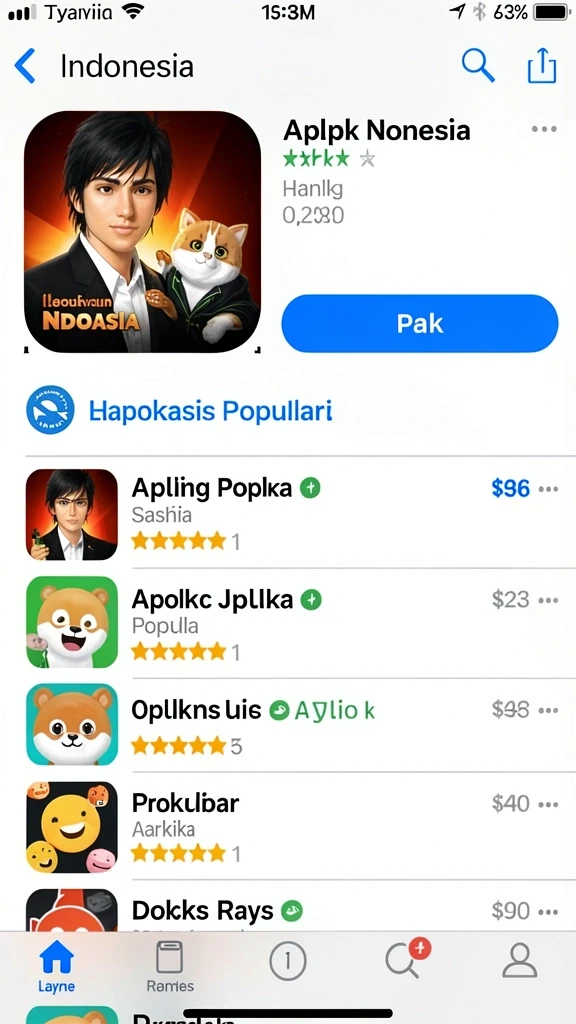Open more options for Prokulbar
Screen dimensions: 576x1024
point(549,804)
